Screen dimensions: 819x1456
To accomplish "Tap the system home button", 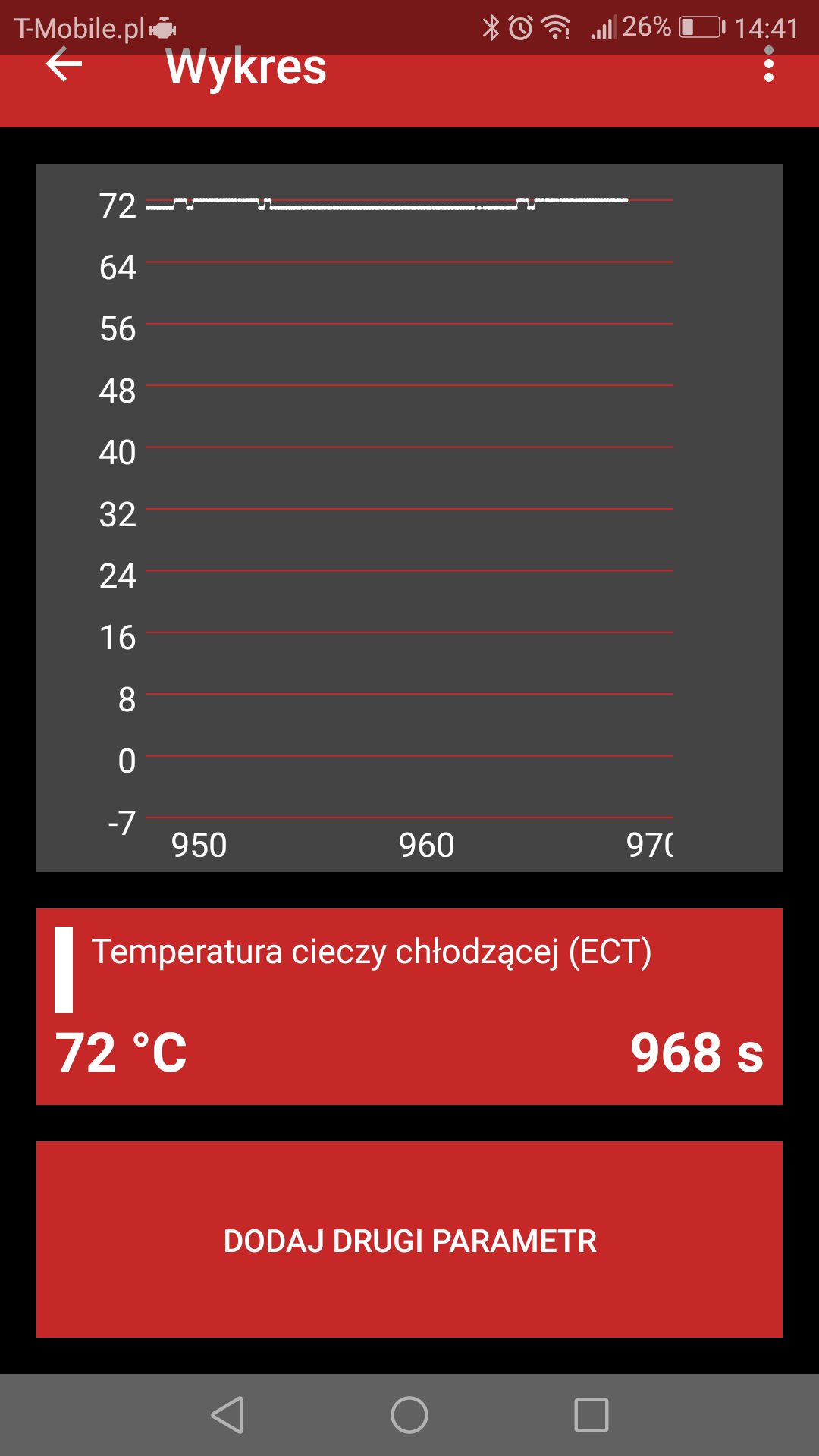I will (409, 1415).
